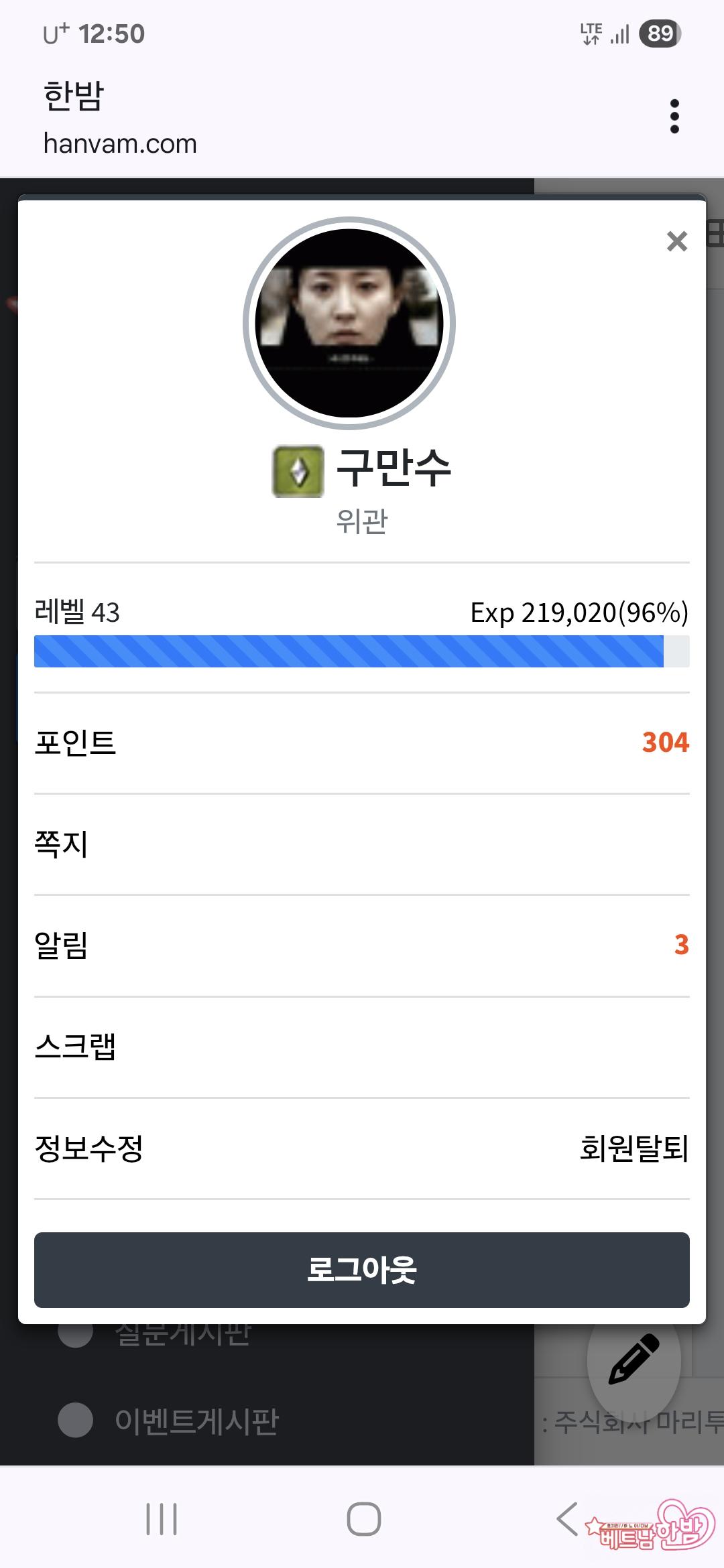This screenshot has height=1568, width=724.
Task: Close the profile popup
Action: tap(677, 241)
